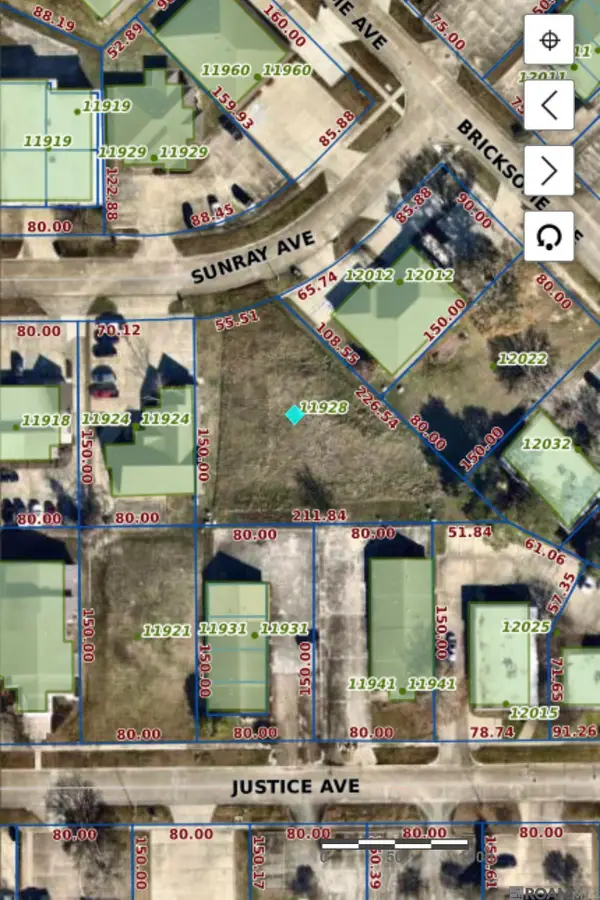Select the cyan marker at parcel 11928

[x=295, y=414]
